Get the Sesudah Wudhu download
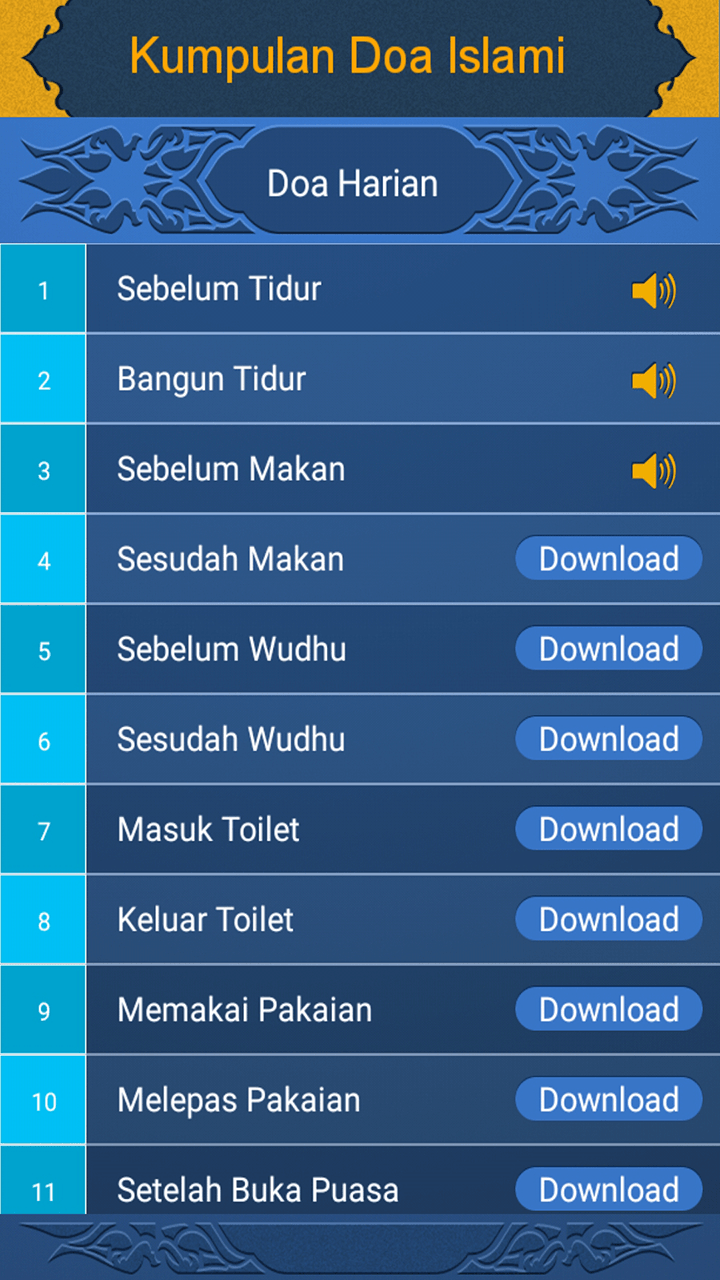Viewport: 720px width, 1280px height. point(608,739)
